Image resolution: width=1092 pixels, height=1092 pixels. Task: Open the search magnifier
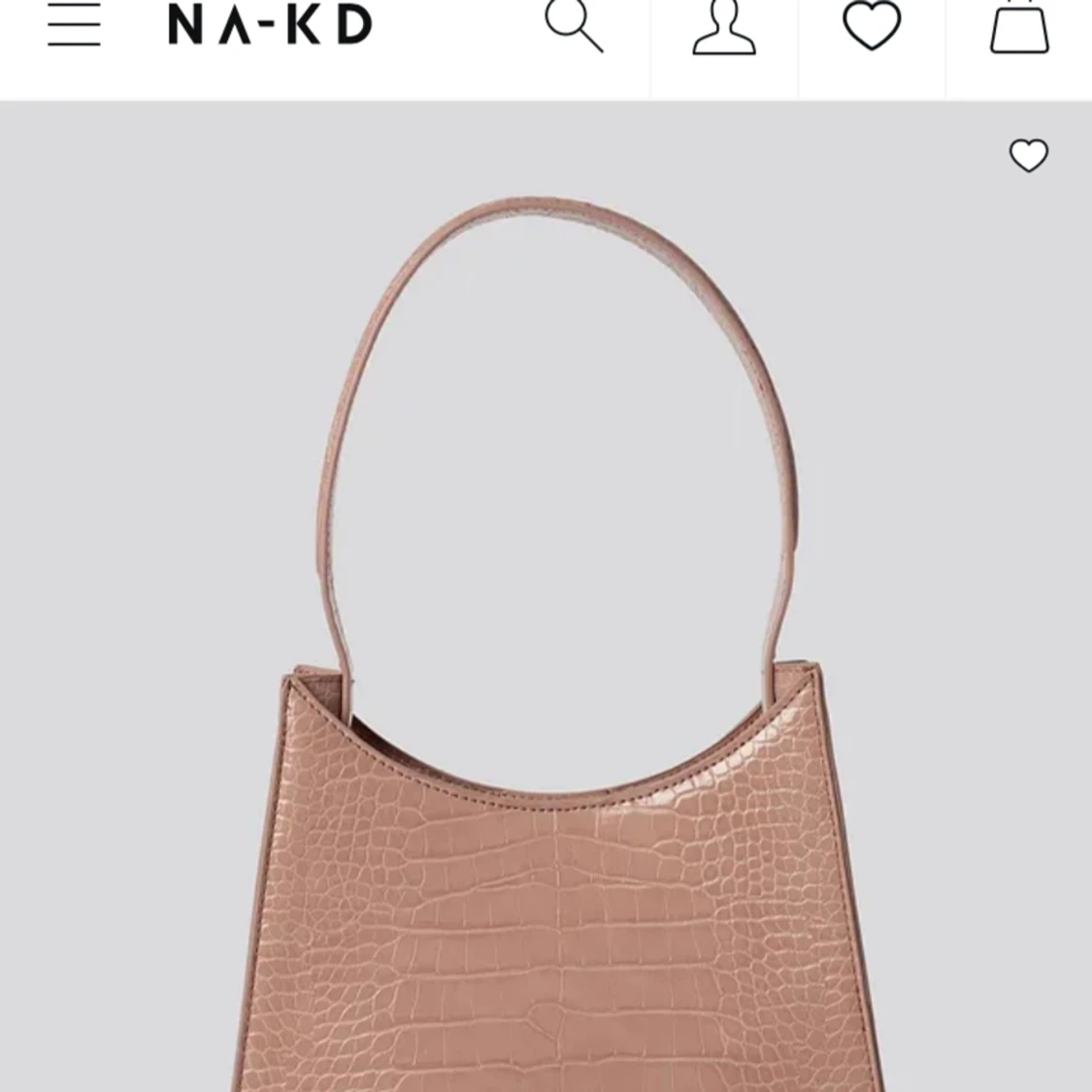(x=574, y=25)
